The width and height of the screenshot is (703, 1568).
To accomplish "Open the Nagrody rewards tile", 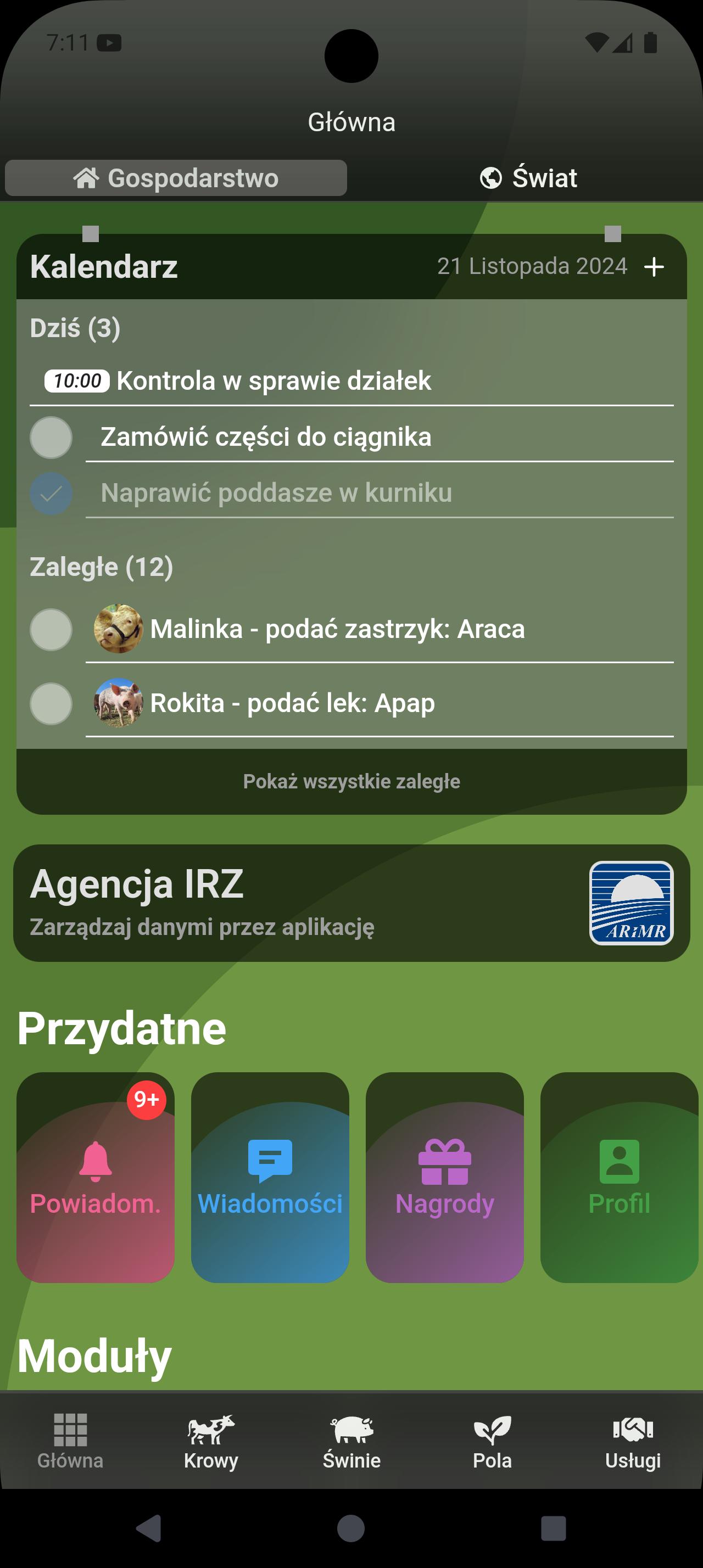I will 445,1177.
